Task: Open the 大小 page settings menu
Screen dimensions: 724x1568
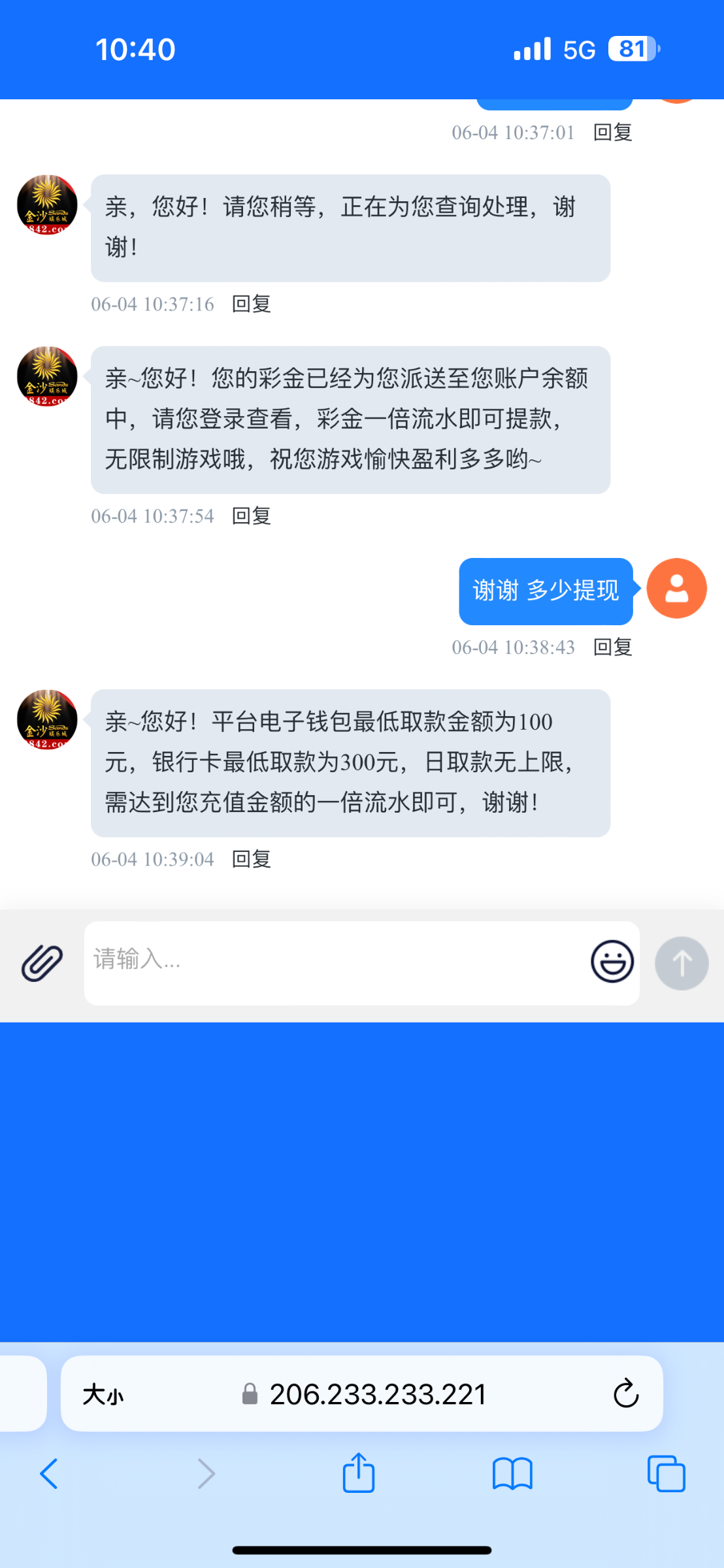Action: [x=103, y=1395]
